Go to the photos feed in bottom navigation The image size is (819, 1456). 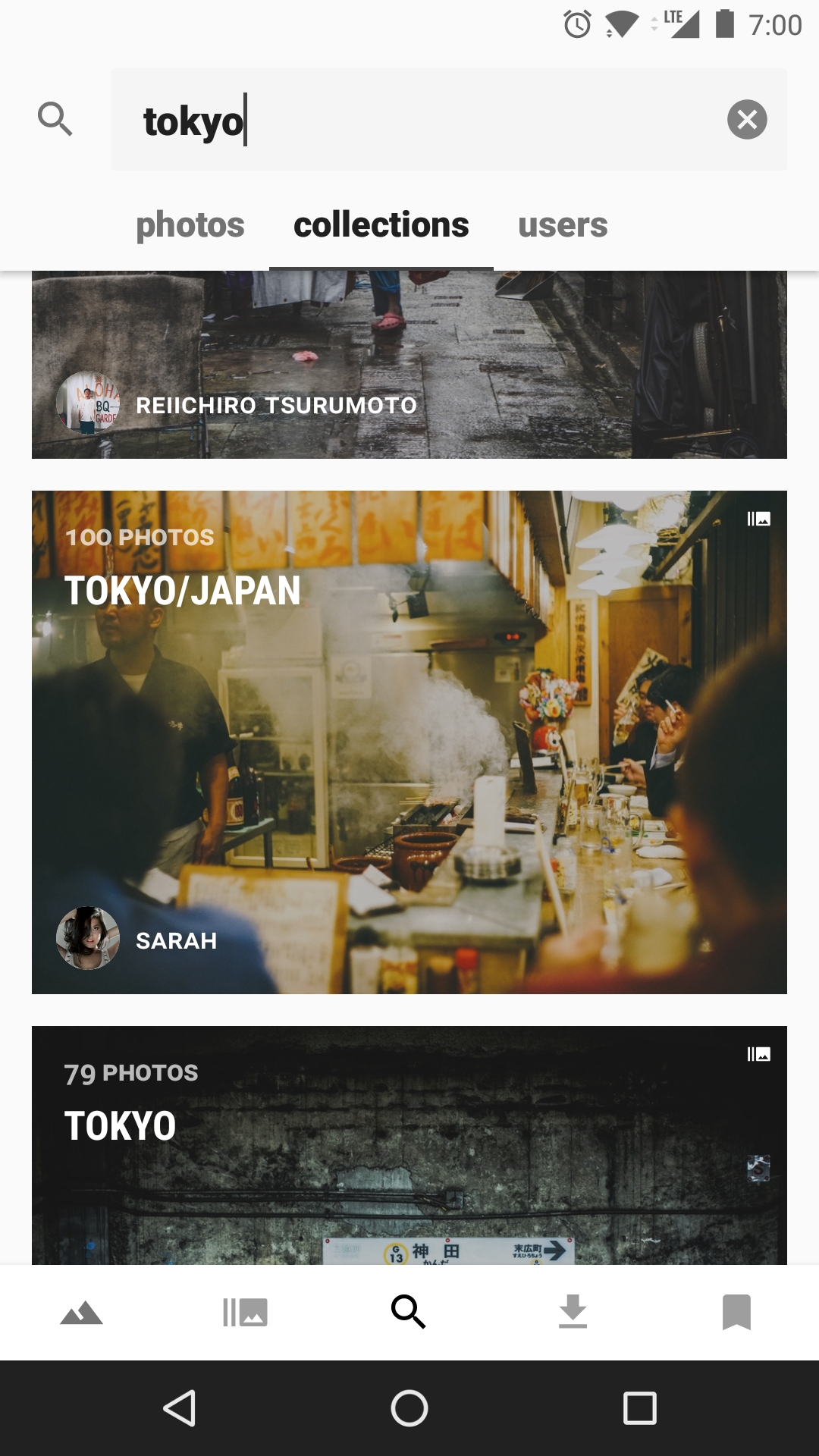82,1313
